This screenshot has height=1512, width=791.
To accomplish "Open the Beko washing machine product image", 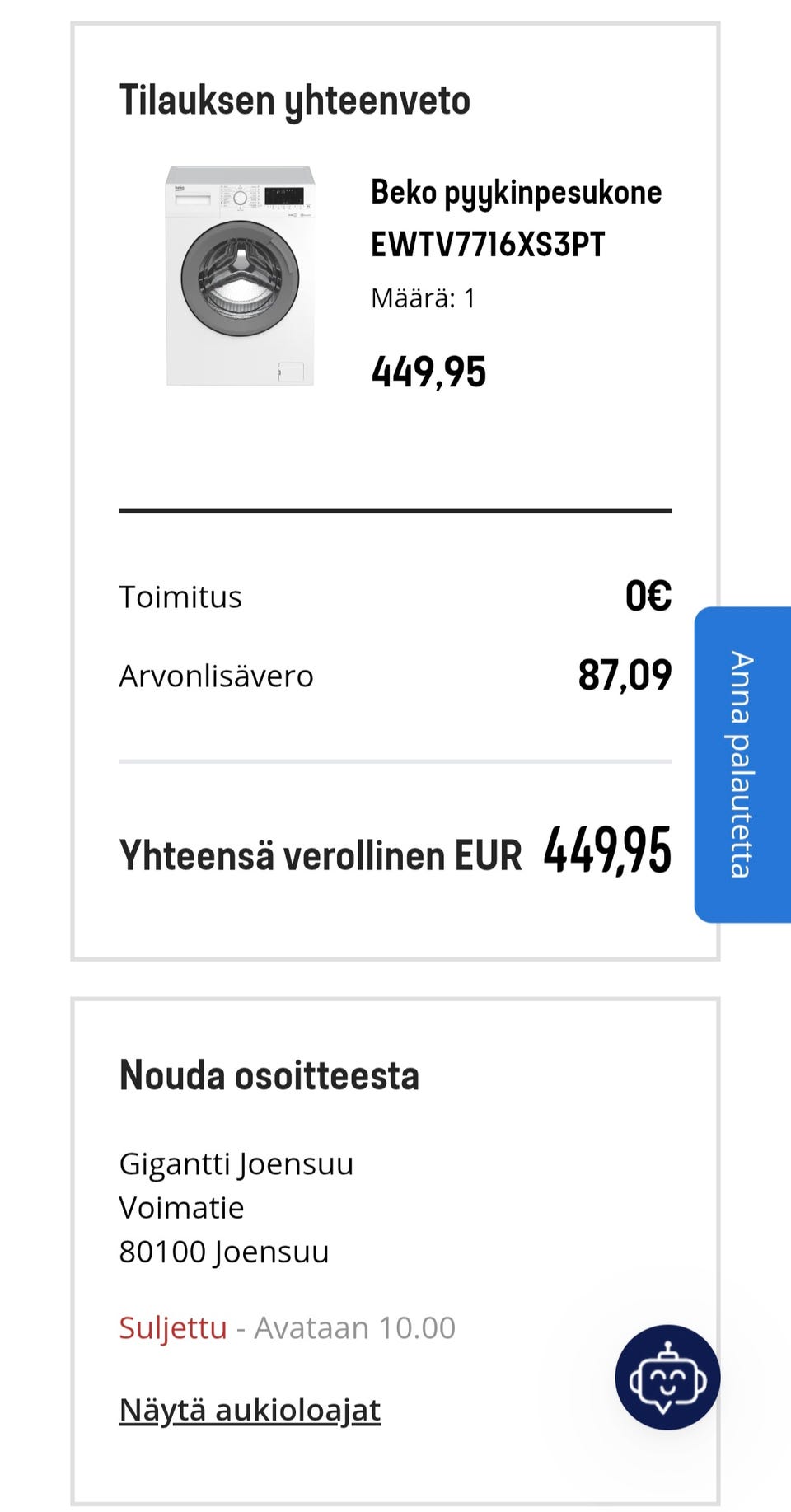I will click(240, 276).
